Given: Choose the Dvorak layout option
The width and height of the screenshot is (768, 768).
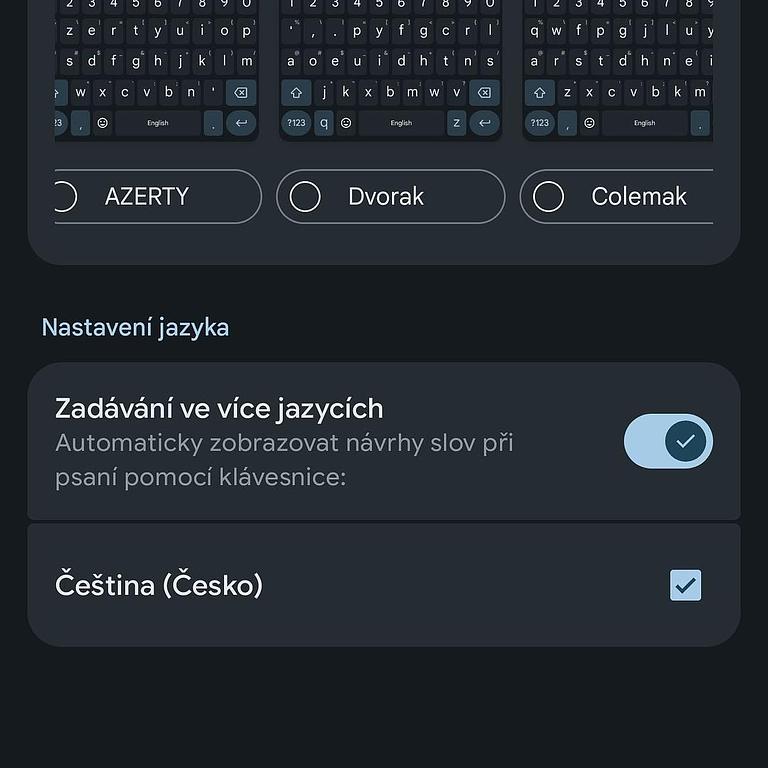Looking at the screenshot, I should point(390,197).
